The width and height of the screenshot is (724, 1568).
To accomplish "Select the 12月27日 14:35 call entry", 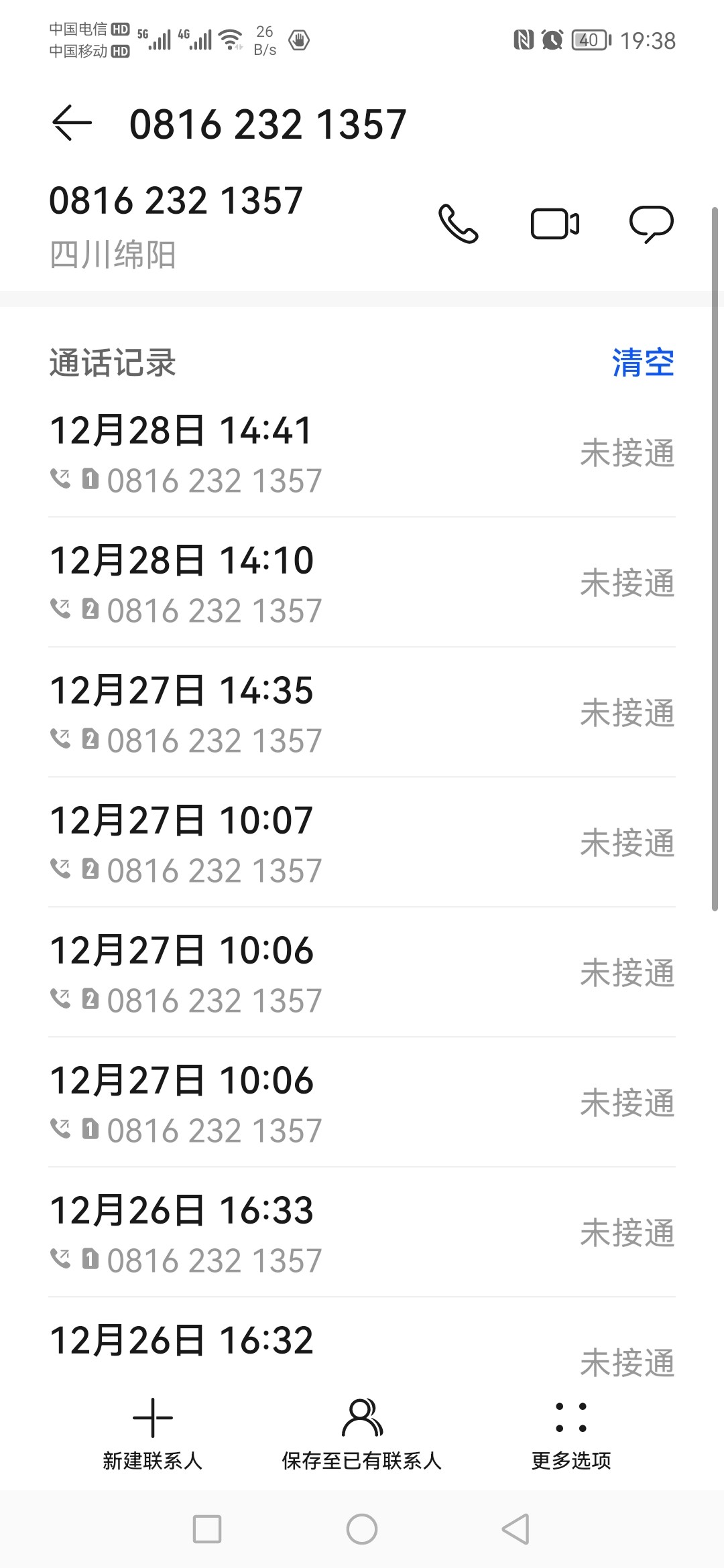I will coord(362,714).
